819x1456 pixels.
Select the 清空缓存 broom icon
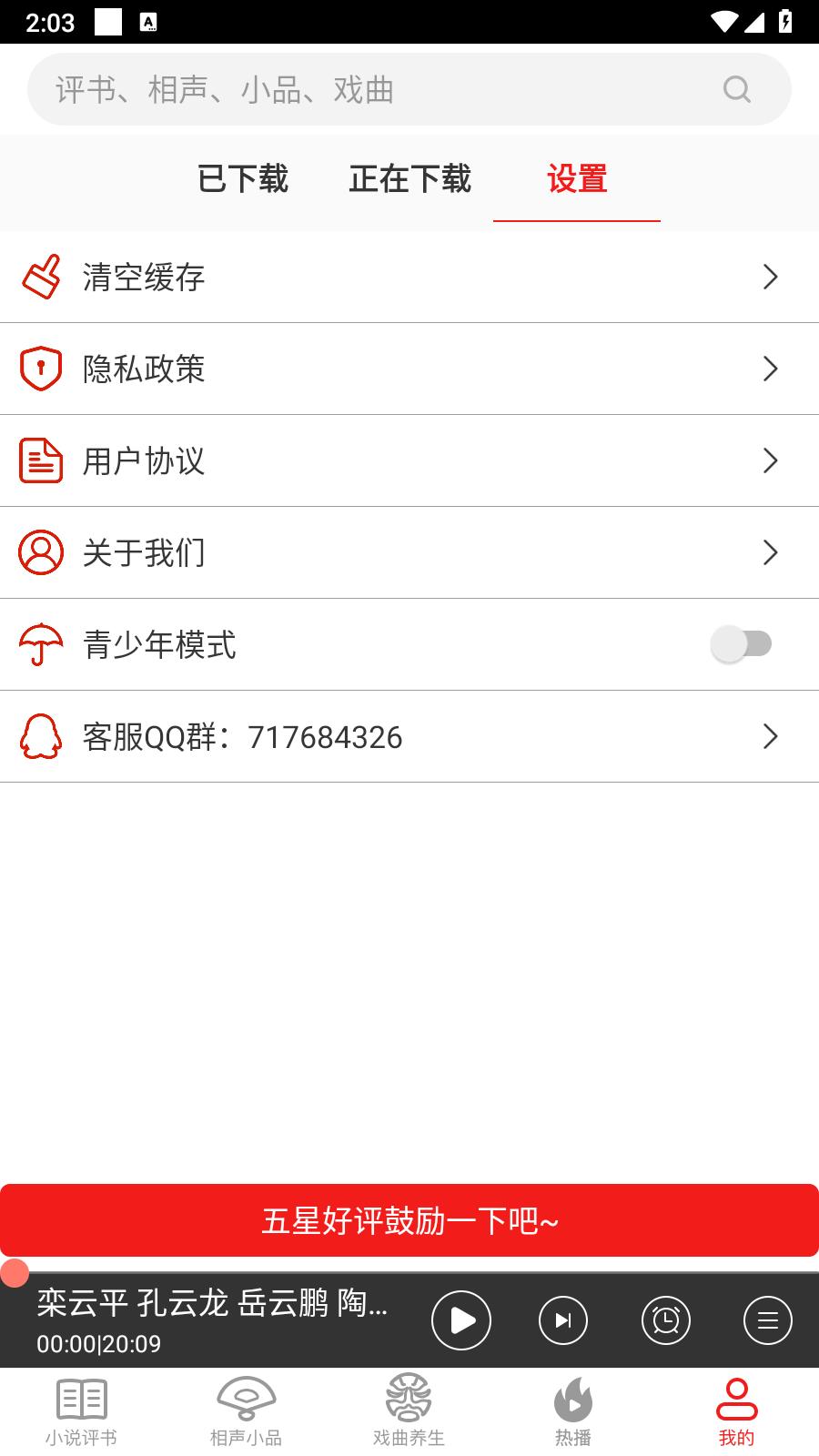pos(40,278)
